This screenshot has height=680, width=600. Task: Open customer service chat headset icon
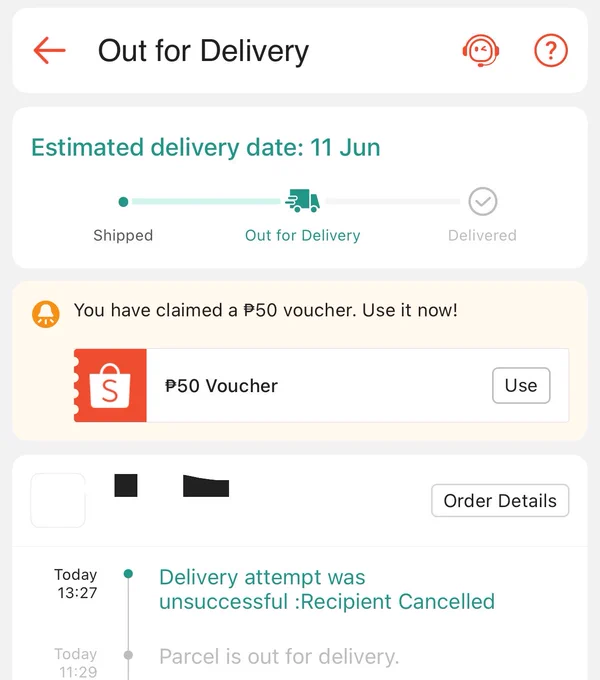481,50
